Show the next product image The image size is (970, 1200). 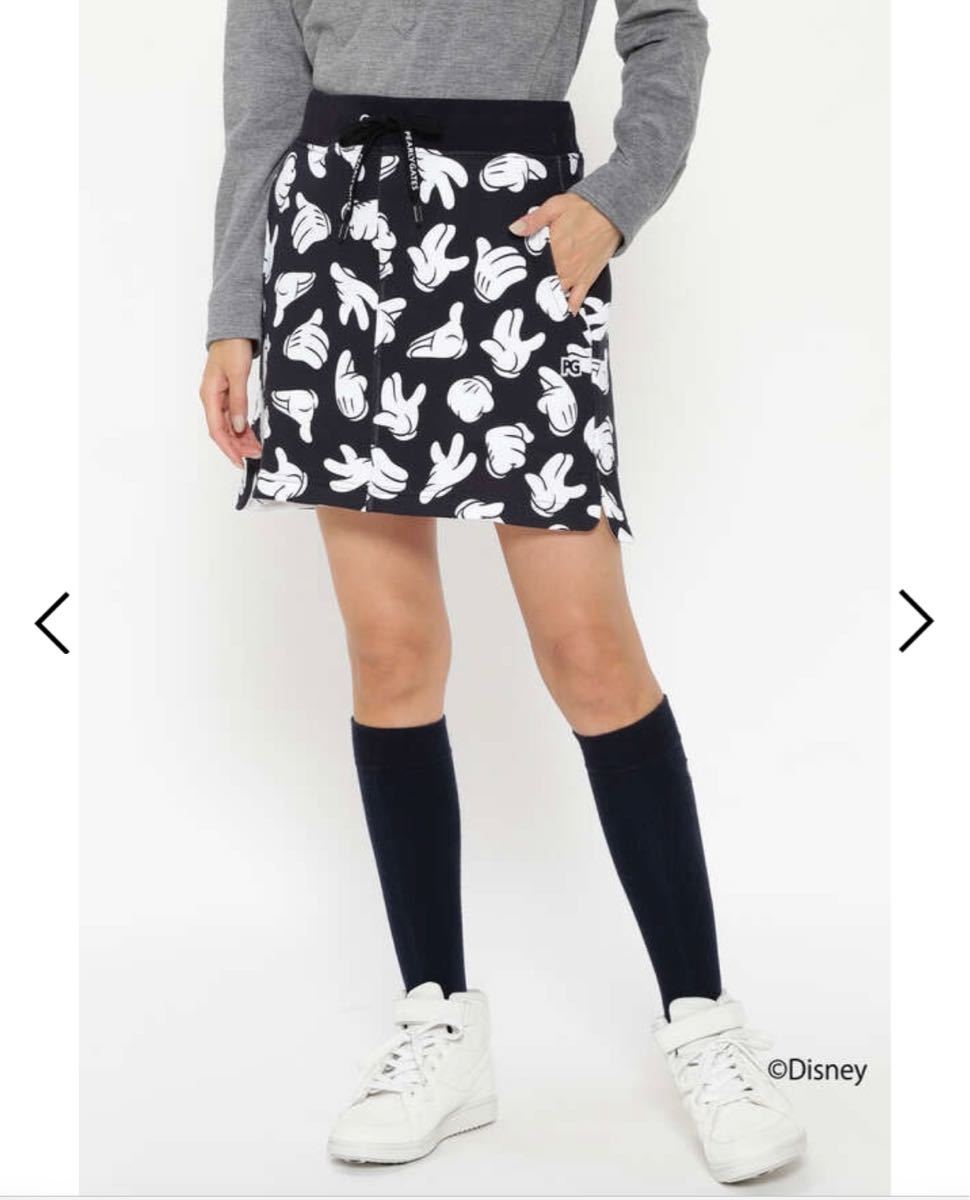click(915, 621)
